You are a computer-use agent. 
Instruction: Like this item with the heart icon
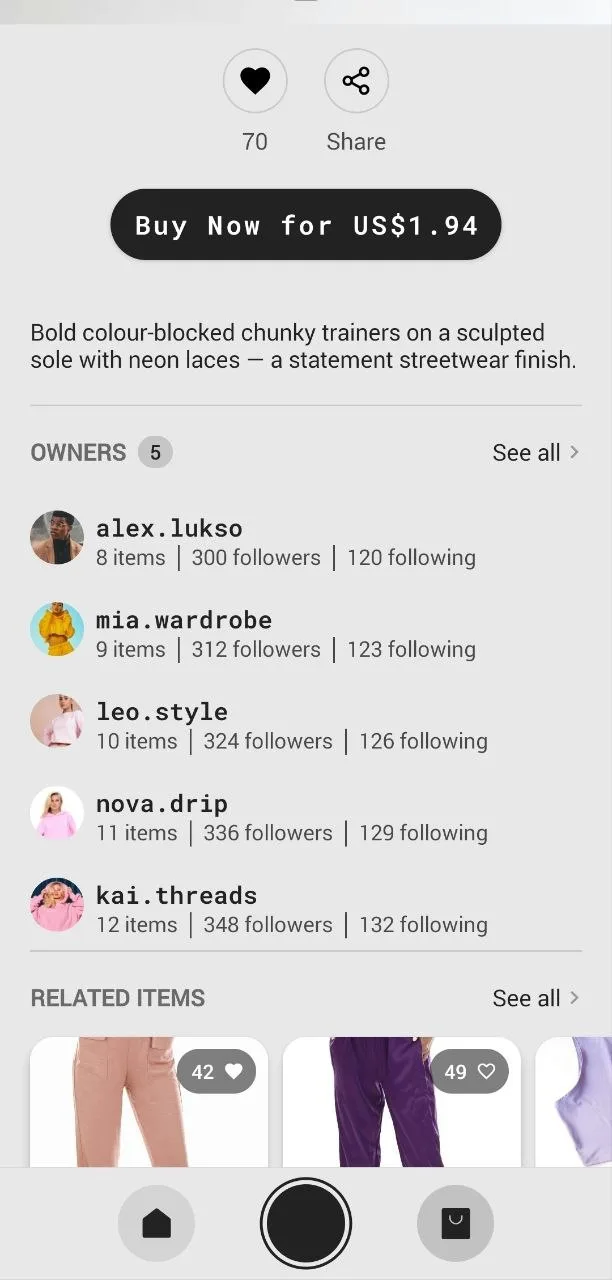pyautogui.click(x=255, y=81)
